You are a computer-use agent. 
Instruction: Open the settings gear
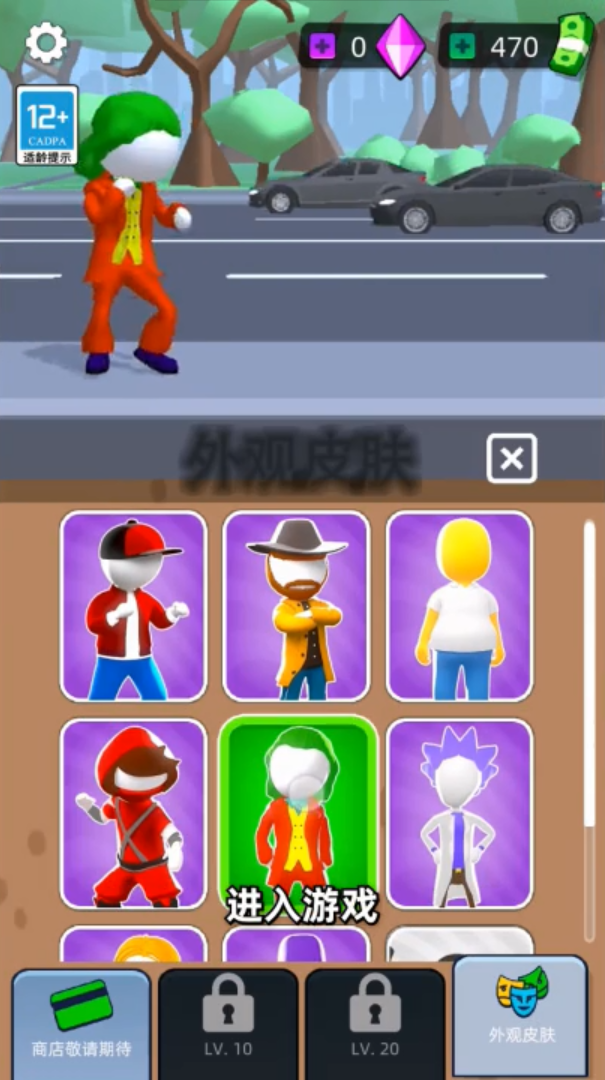click(x=46, y=43)
